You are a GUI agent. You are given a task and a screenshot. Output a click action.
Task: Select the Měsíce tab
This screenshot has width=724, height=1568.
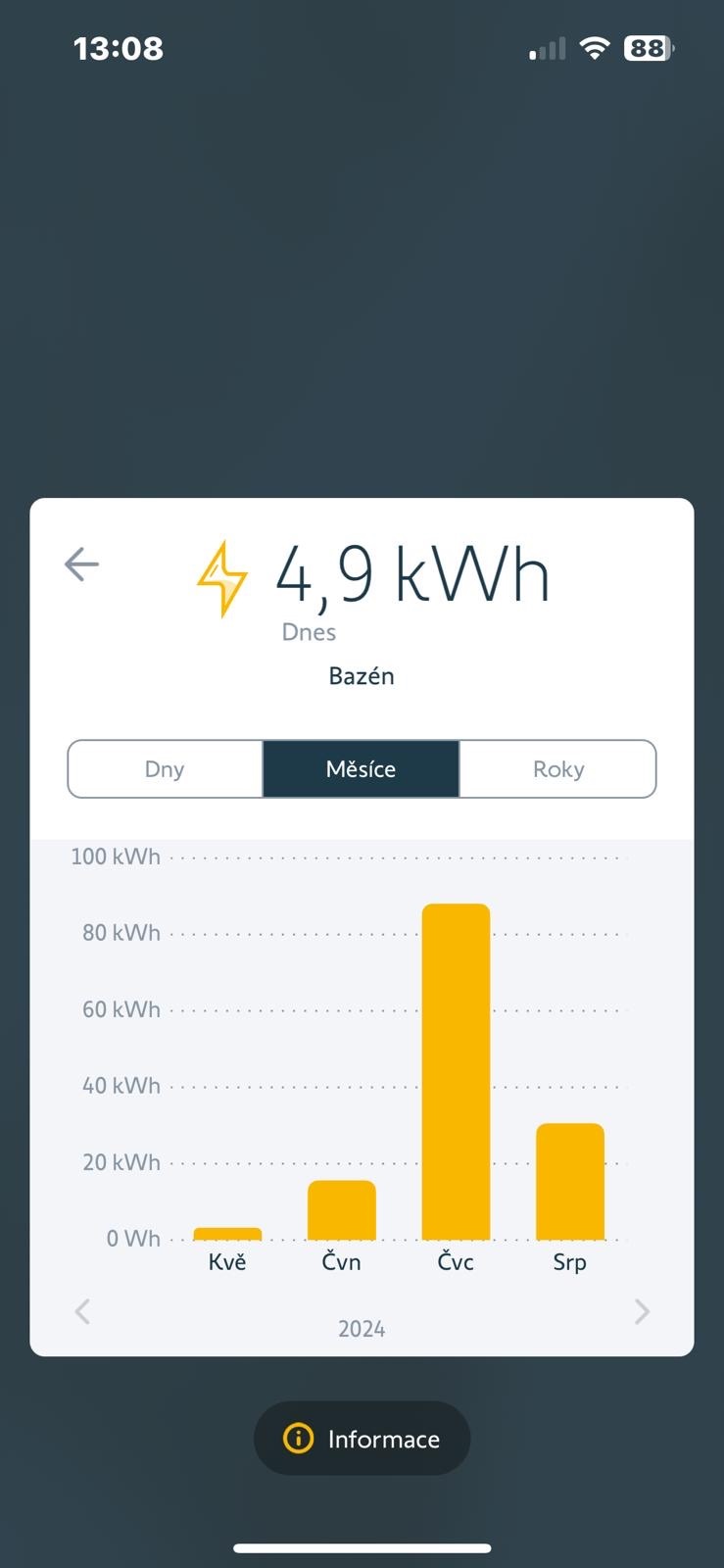click(361, 769)
